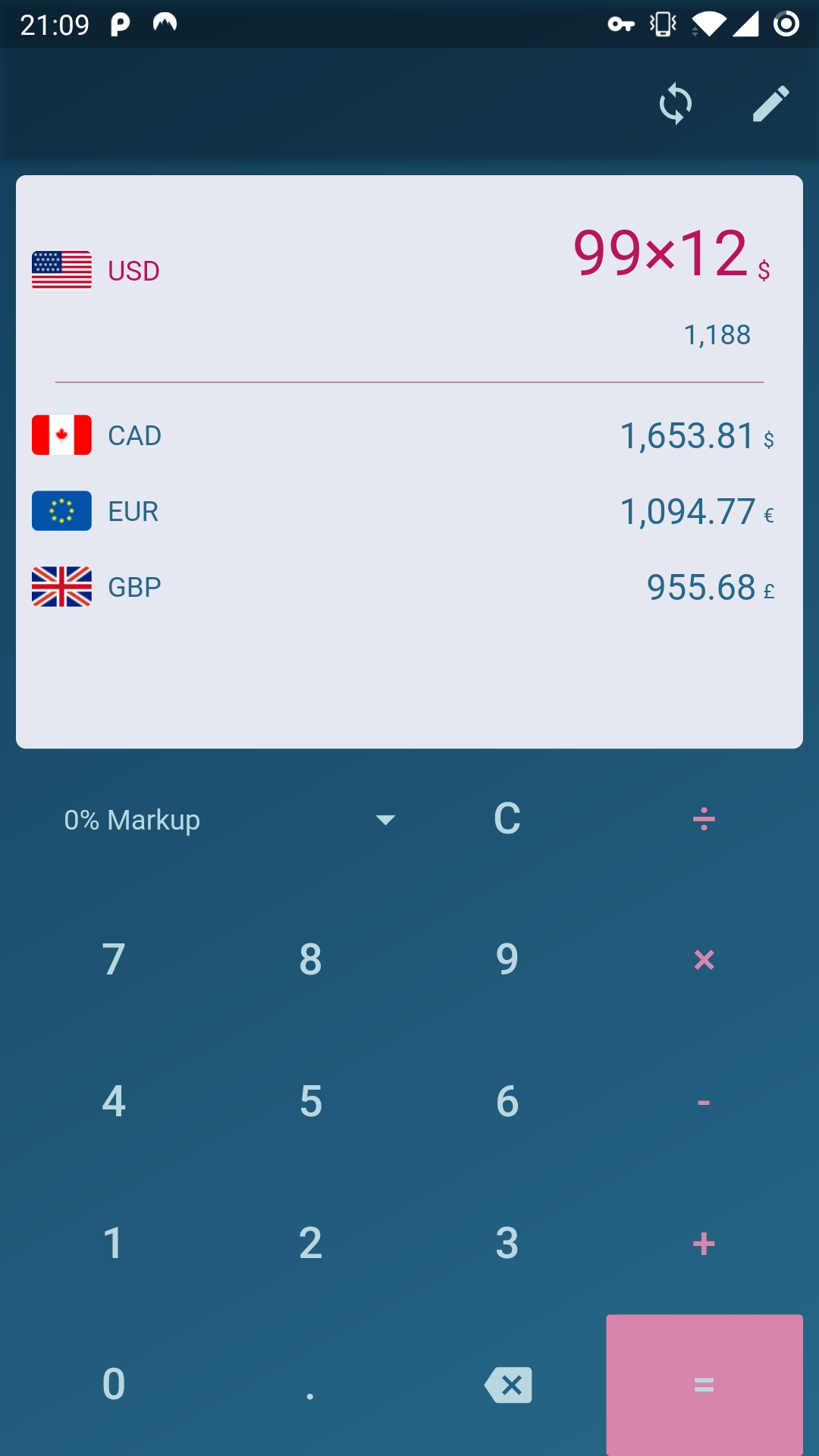The image size is (819, 1456).
Task: Open the edit currencies pencil
Action: click(770, 104)
